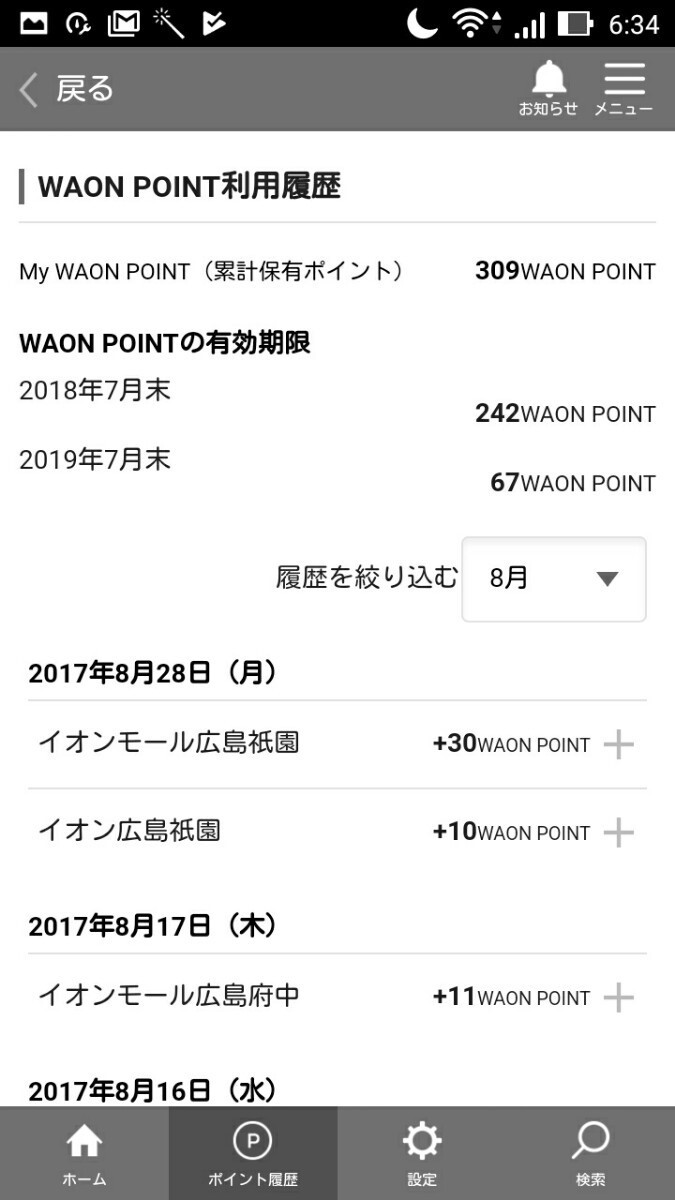Image resolution: width=675 pixels, height=1200 pixels.
Task: Open the 8月 history filter dropdown
Action: pos(554,579)
